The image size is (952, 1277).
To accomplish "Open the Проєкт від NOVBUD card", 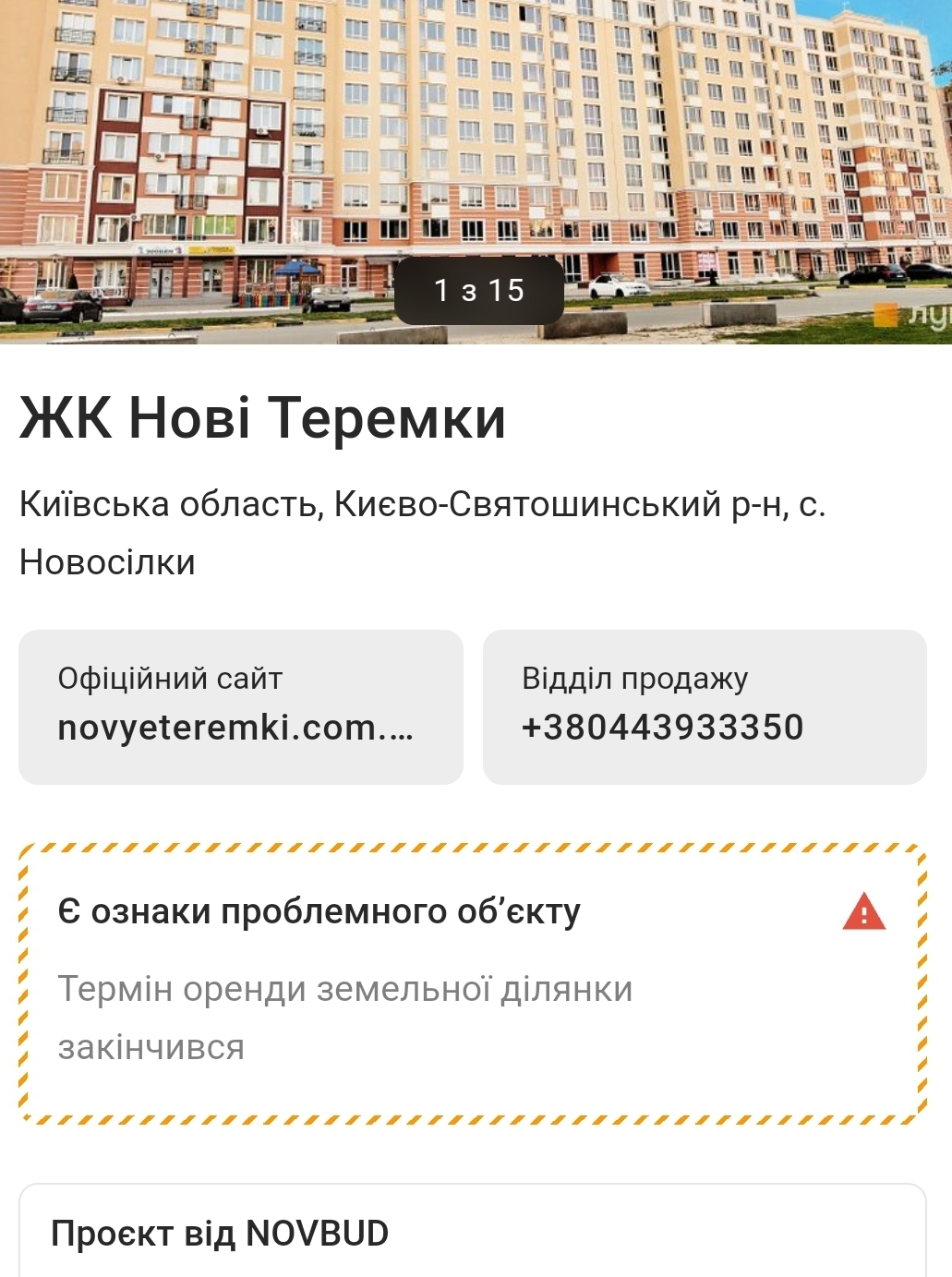I will click(x=472, y=1233).
